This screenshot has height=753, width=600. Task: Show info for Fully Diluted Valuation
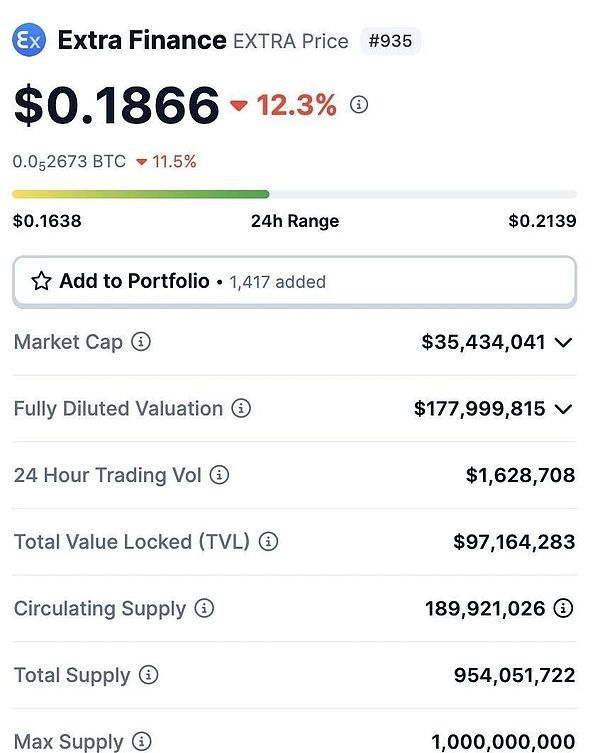241,408
